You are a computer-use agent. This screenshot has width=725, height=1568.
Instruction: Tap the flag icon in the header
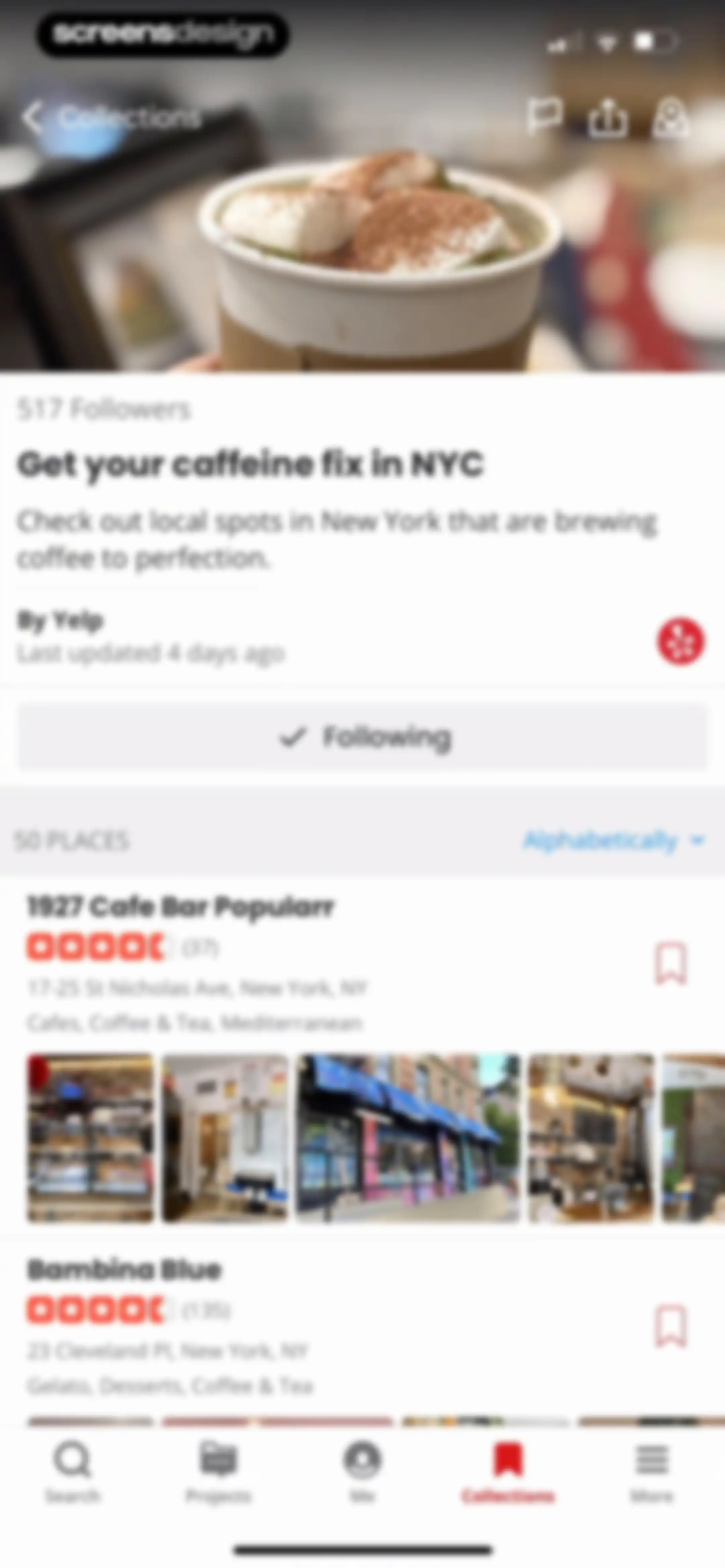click(x=544, y=116)
